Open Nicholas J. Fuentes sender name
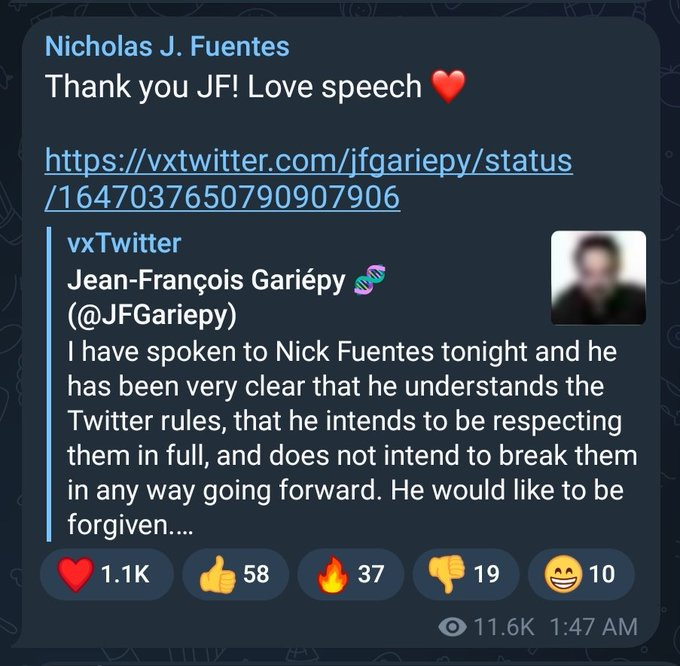This screenshot has height=666, width=680. point(167,46)
